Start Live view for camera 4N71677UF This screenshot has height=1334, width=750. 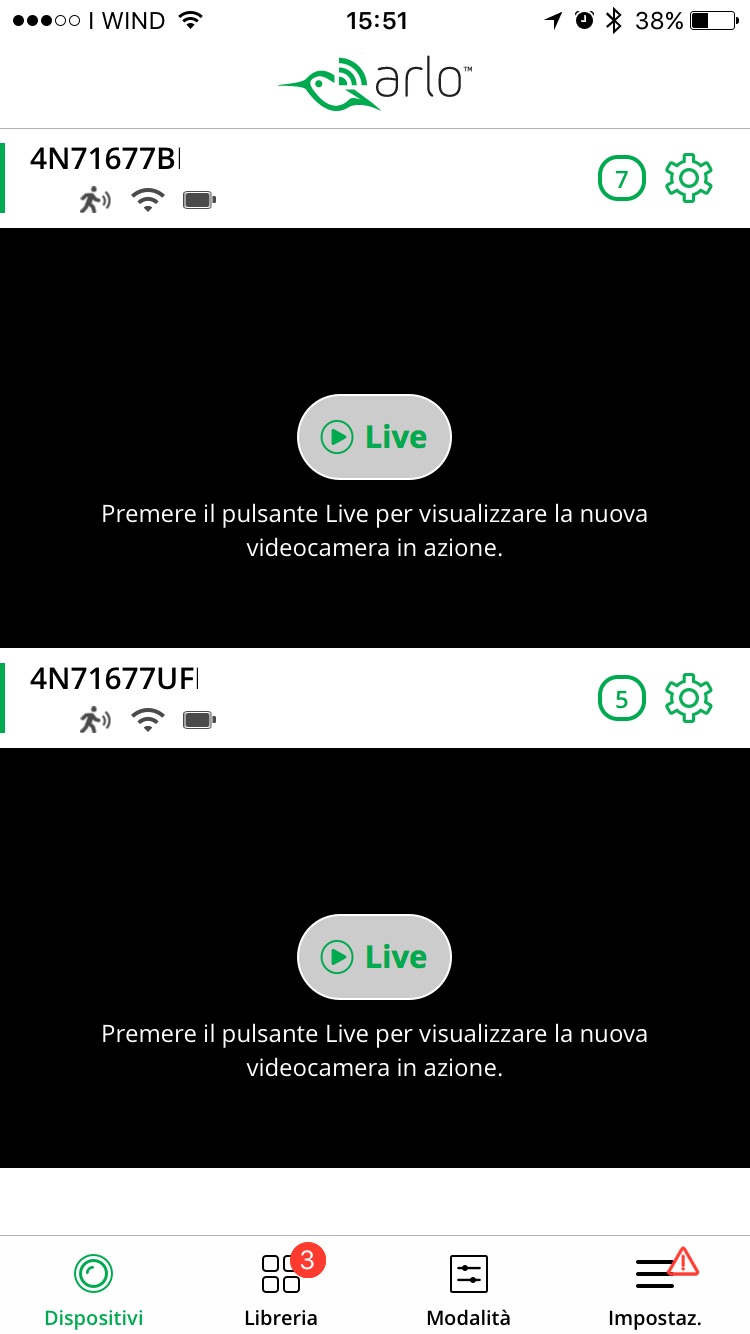375,957
